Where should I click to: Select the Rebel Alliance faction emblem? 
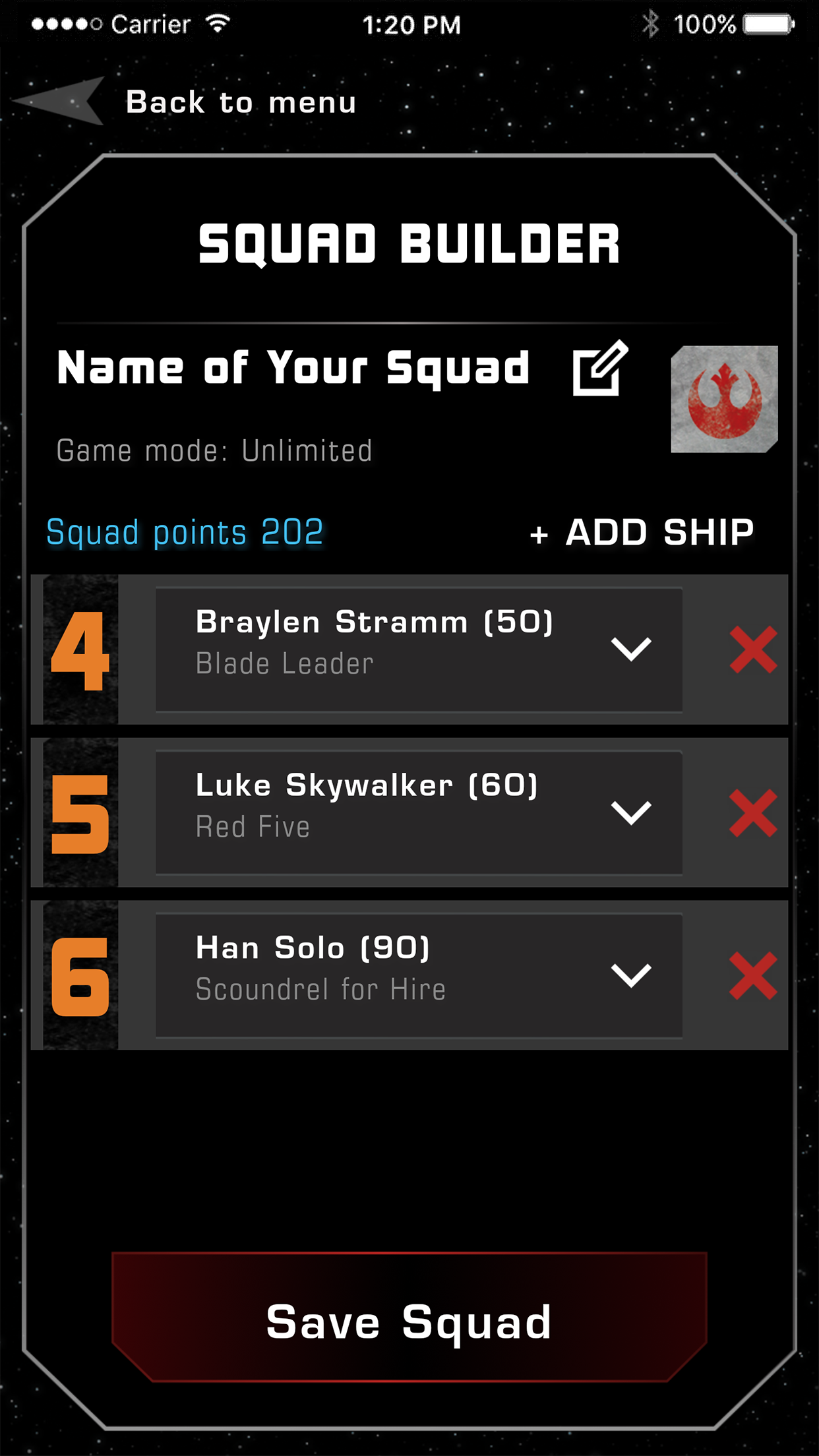click(723, 399)
